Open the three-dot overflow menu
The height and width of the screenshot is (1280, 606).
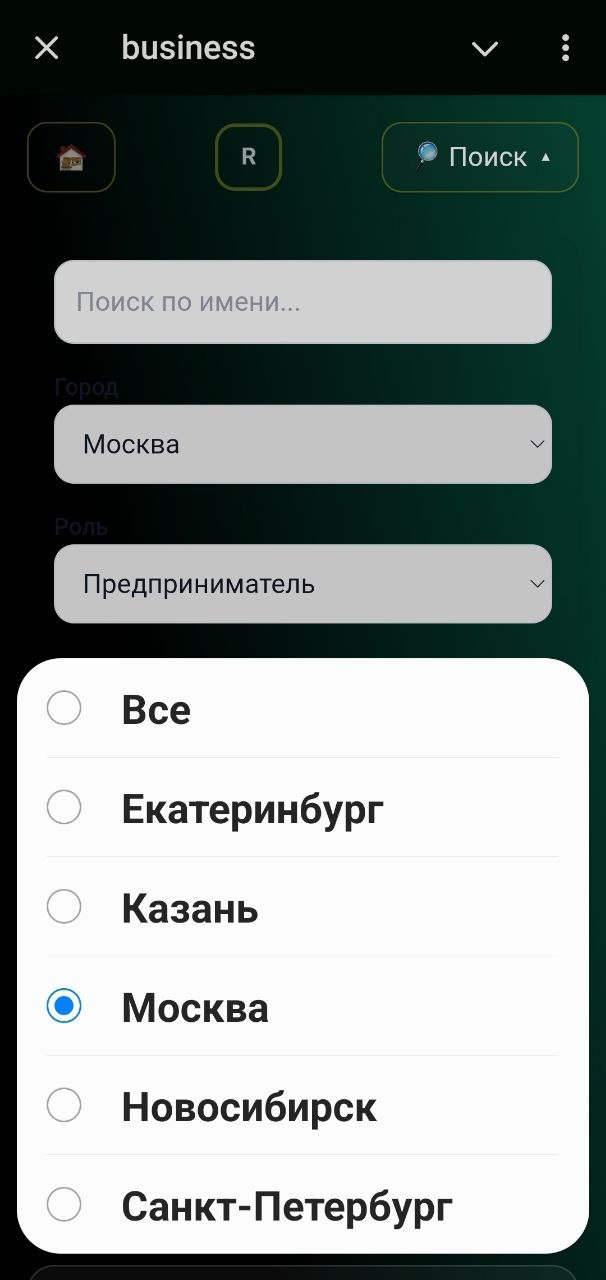(x=565, y=48)
